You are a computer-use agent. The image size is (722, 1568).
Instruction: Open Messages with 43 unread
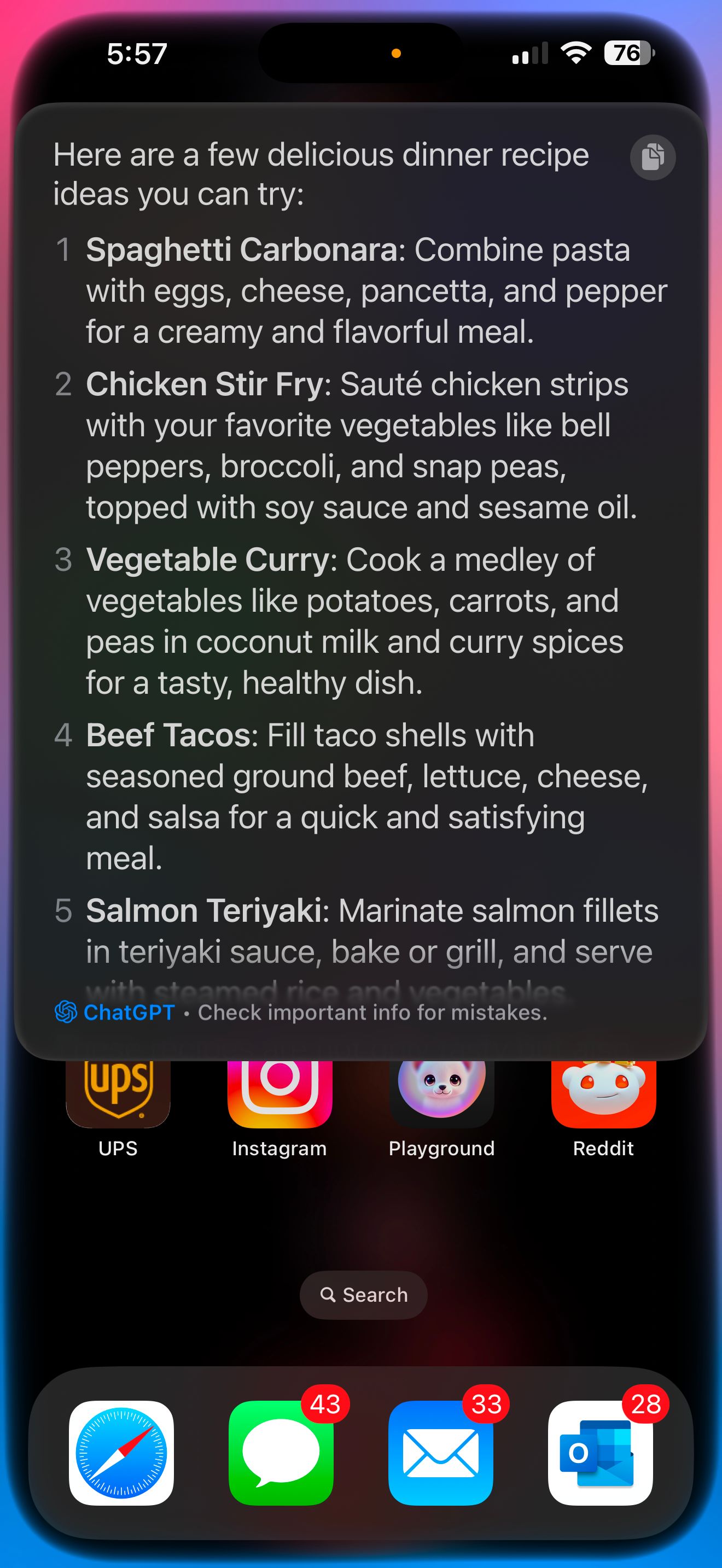[x=281, y=1452]
